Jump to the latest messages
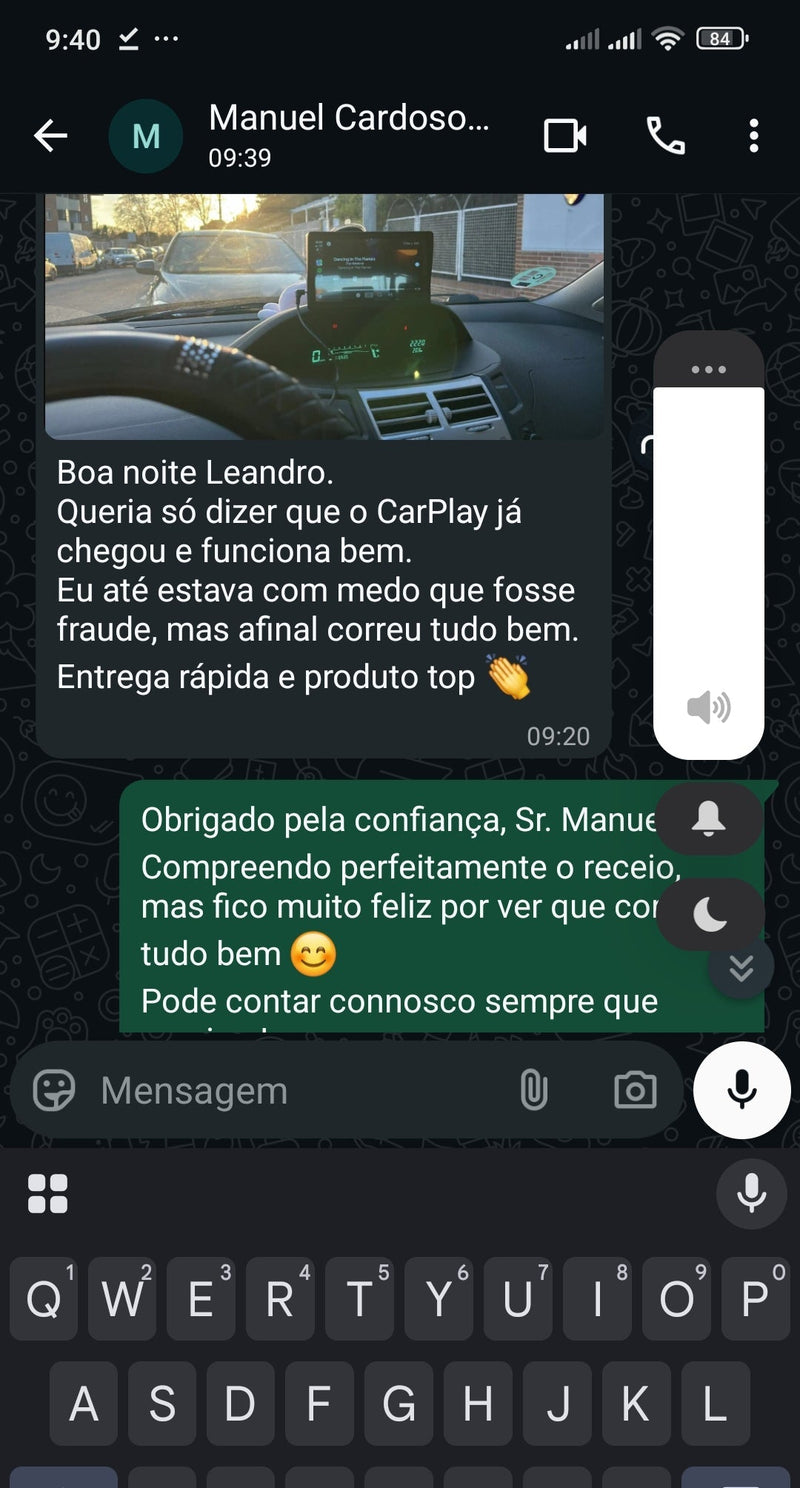Image resolution: width=800 pixels, height=1488 pixels. (741, 967)
